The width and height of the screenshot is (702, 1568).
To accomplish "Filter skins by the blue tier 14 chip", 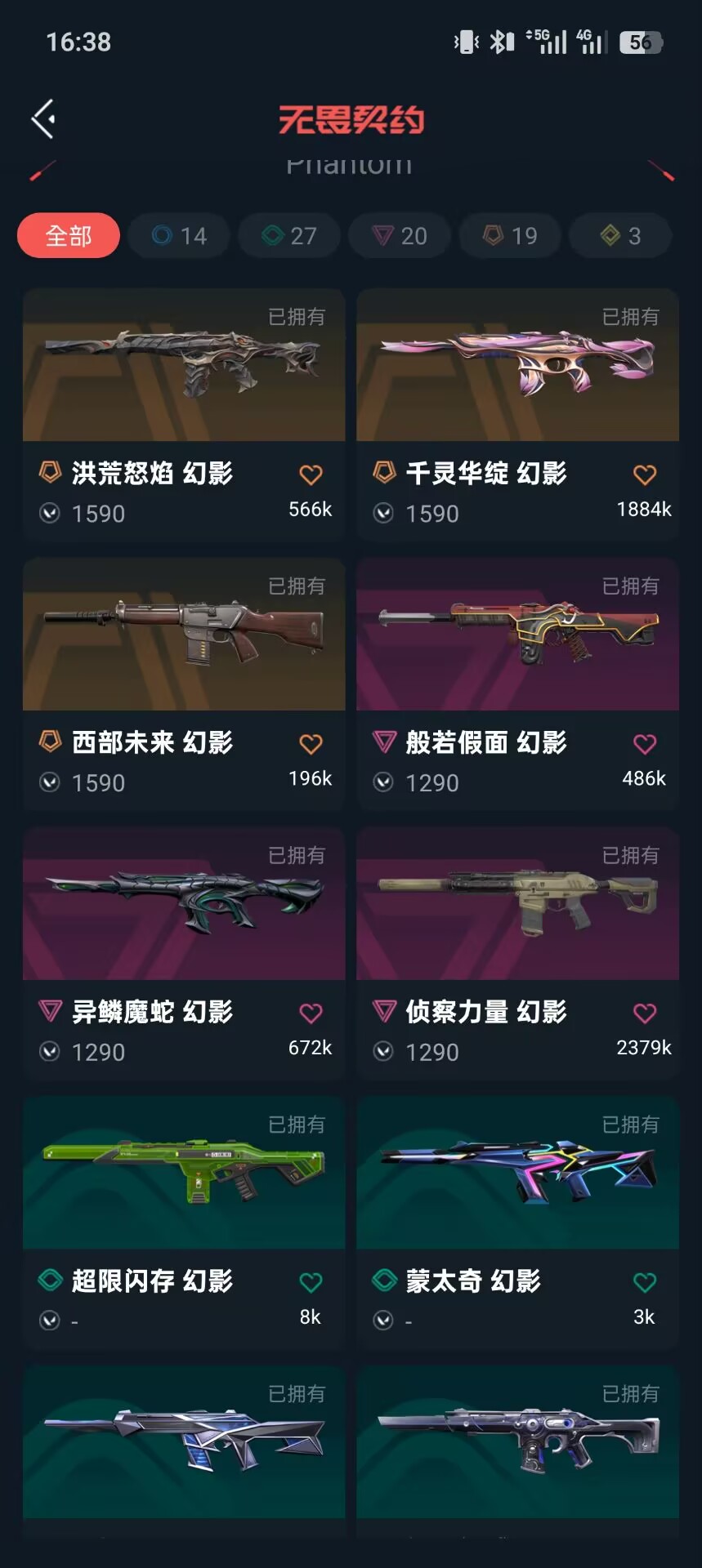I will [179, 236].
